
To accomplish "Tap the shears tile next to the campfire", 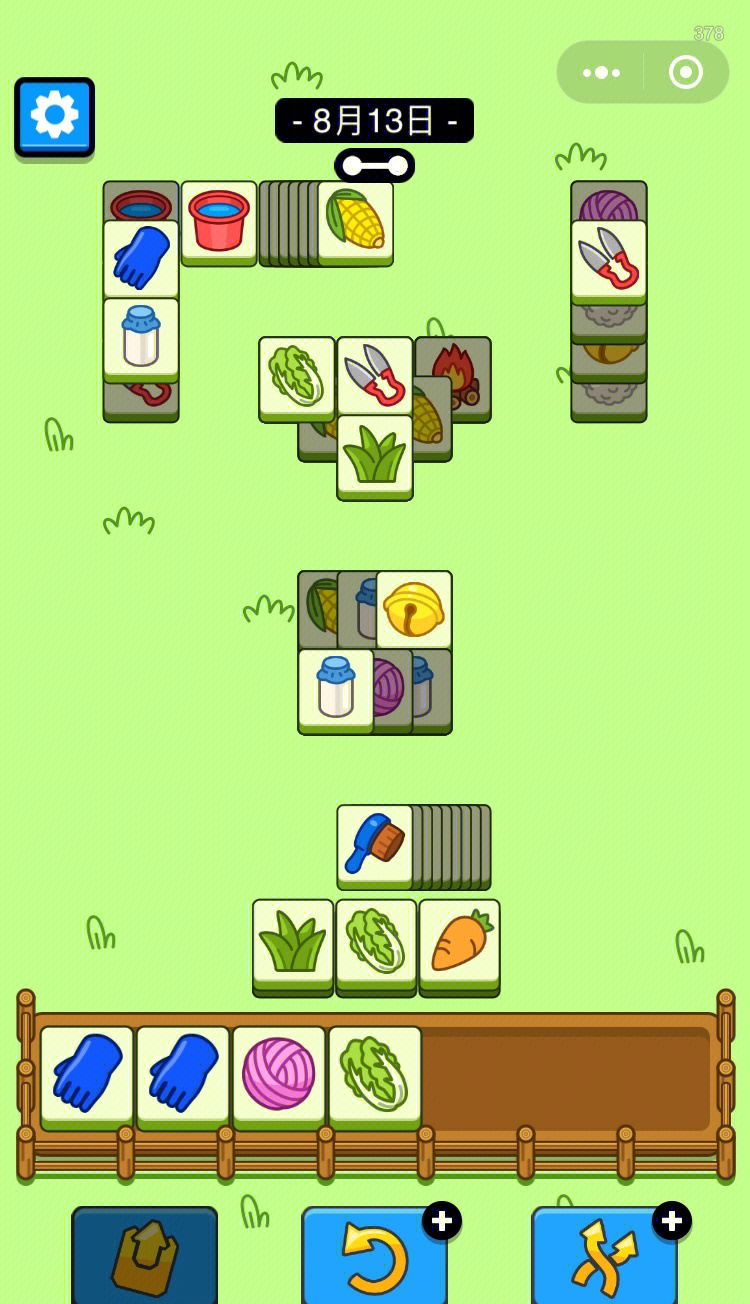I will coord(375,374).
